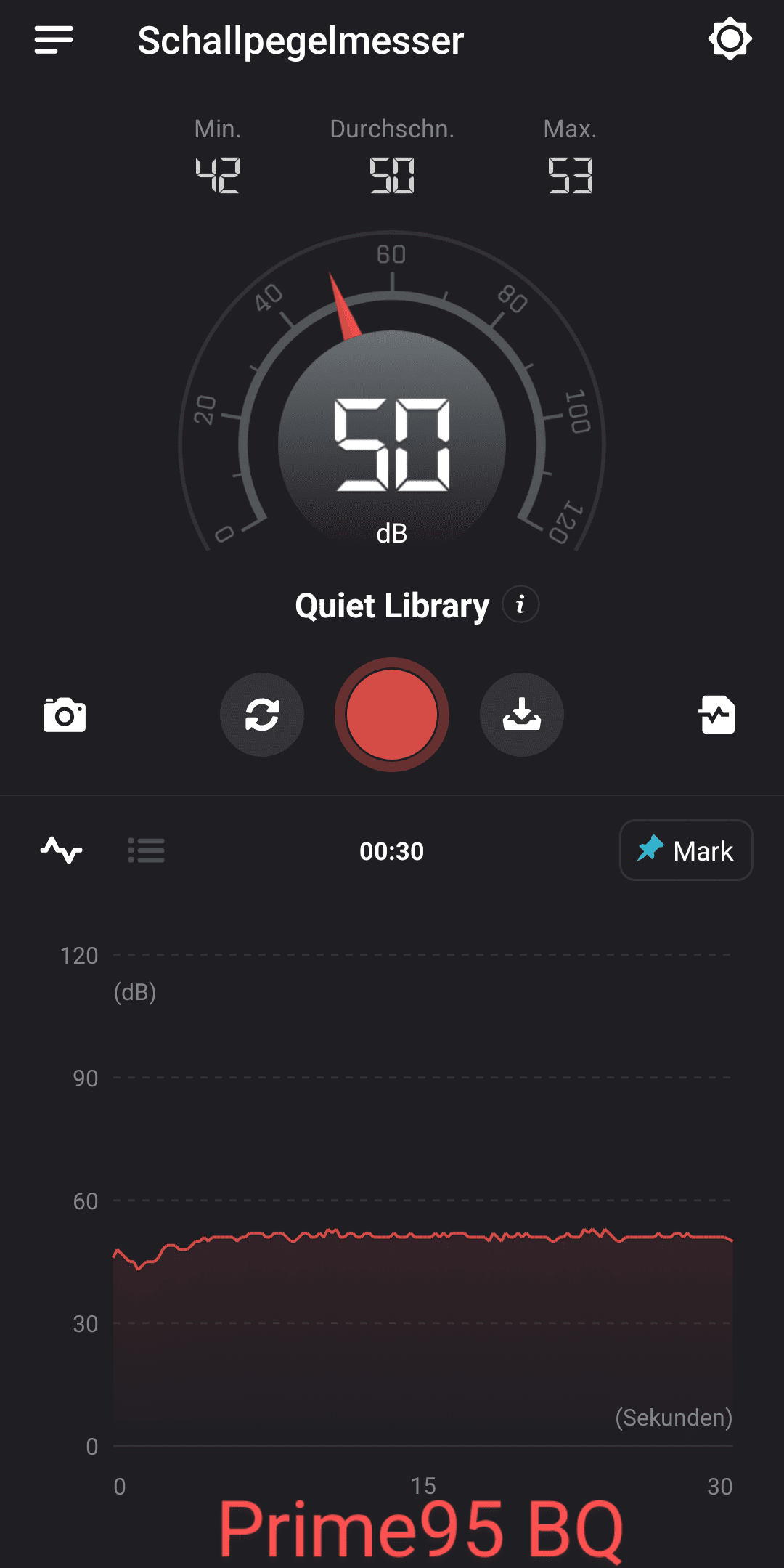
Task: Switch to the waveform graph view
Action: coord(62,850)
